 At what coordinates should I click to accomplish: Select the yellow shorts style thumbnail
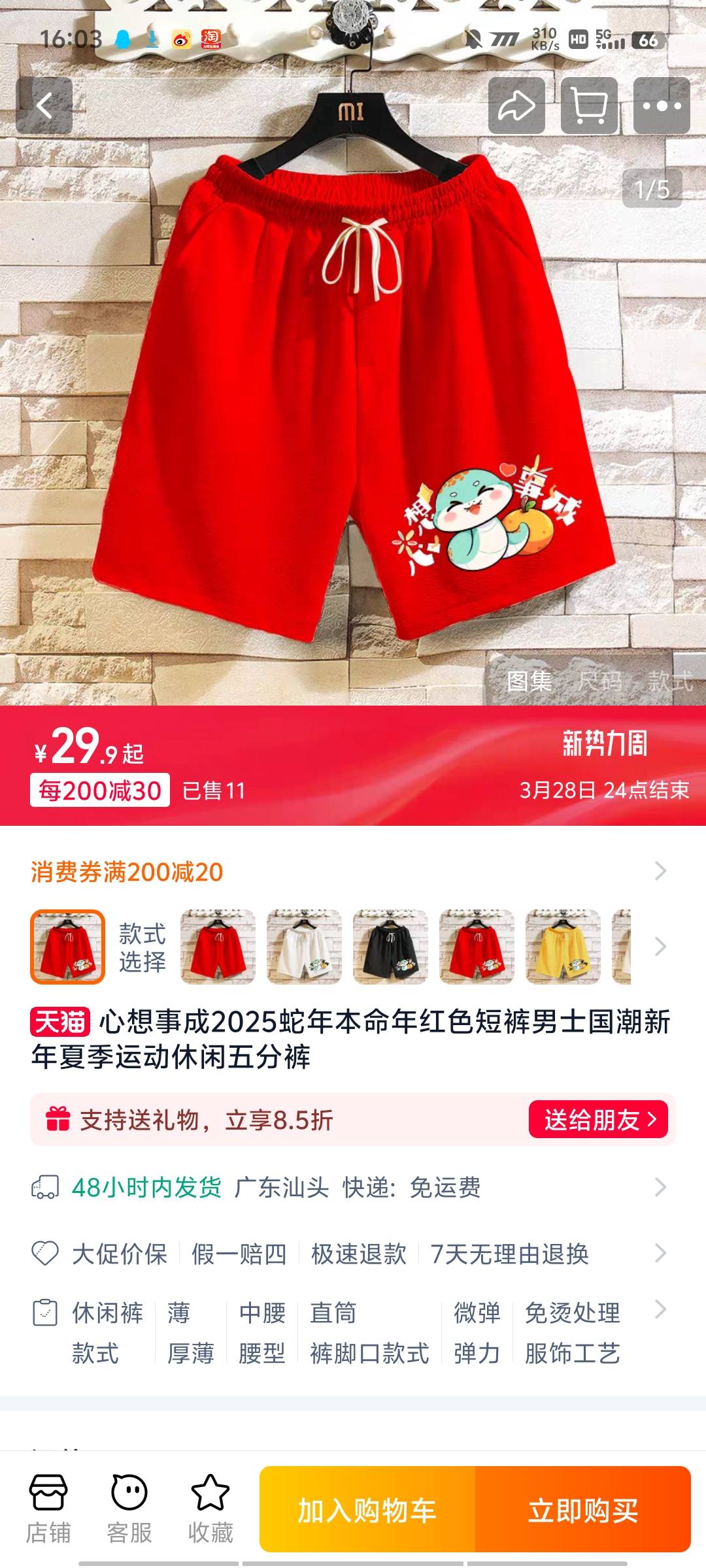(x=563, y=947)
